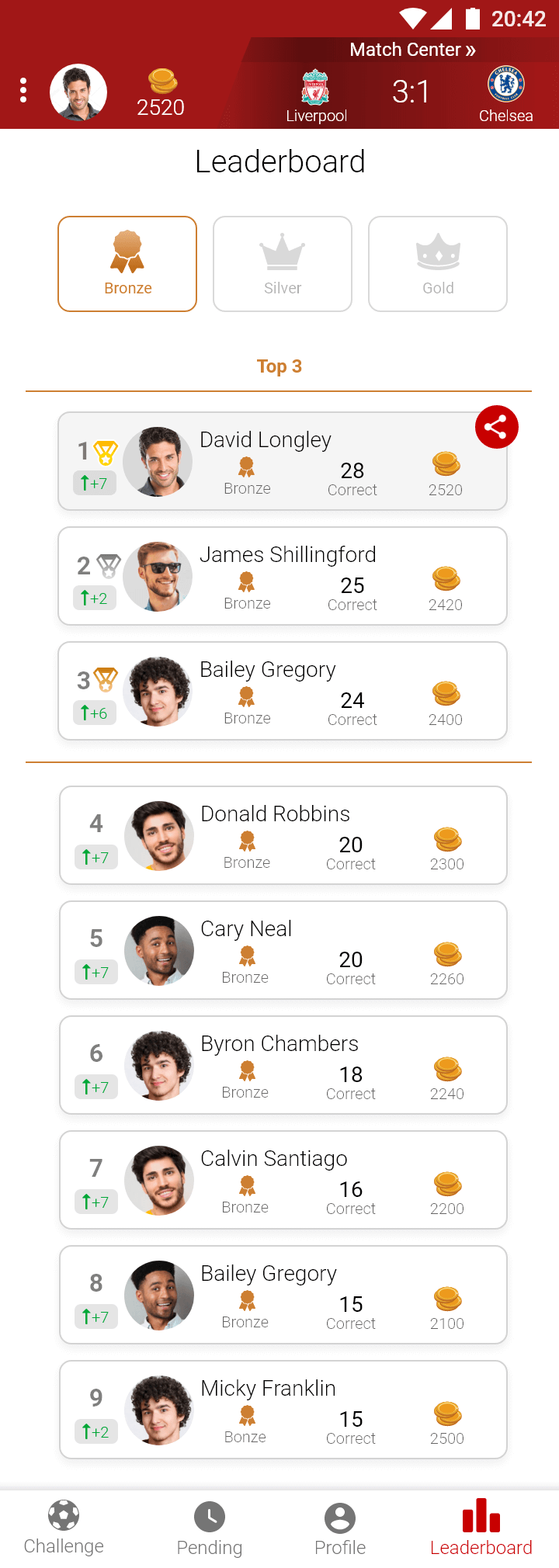Select the Liverpool club crest
559x1568 pixels.
pyautogui.click(x=317, y=85)
